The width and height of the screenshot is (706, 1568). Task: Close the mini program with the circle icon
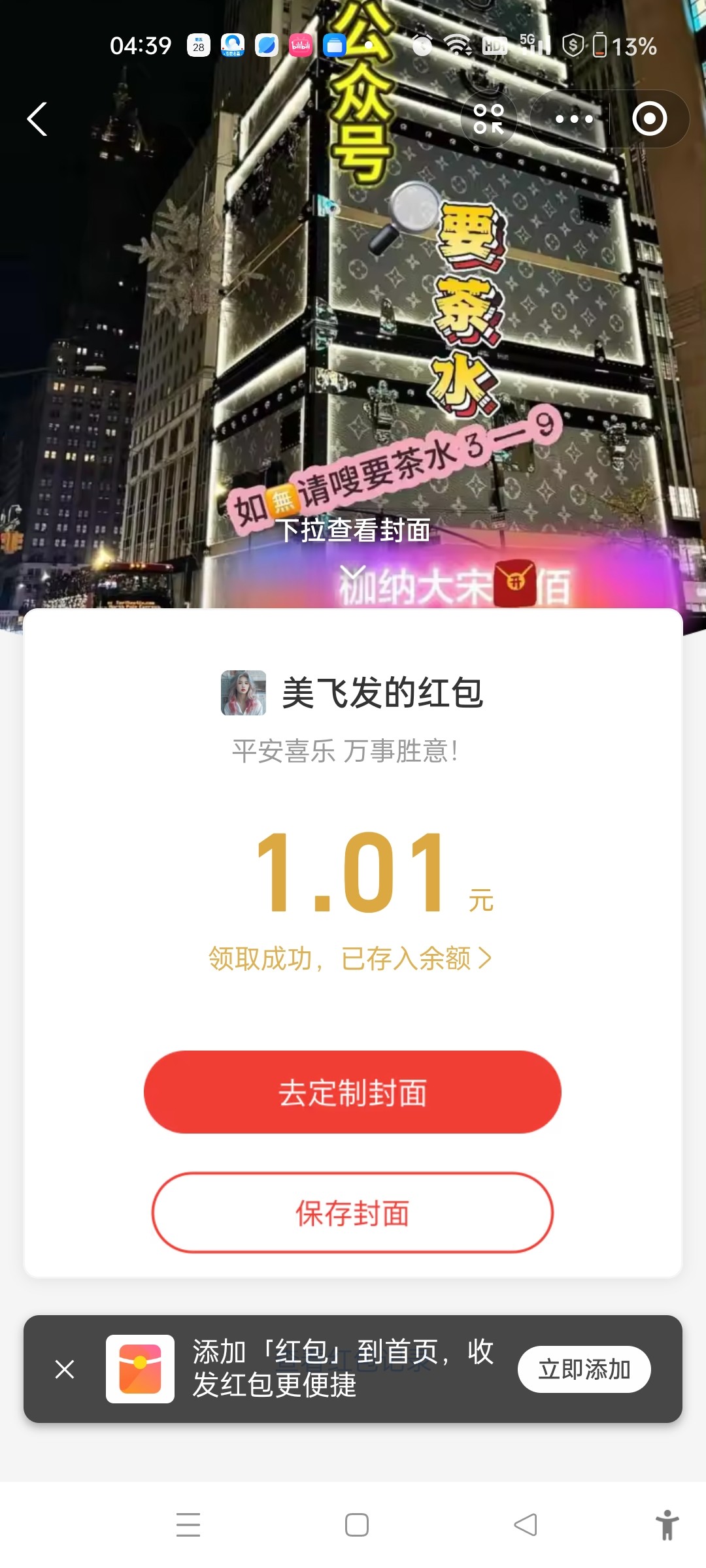tap(649, 119)
